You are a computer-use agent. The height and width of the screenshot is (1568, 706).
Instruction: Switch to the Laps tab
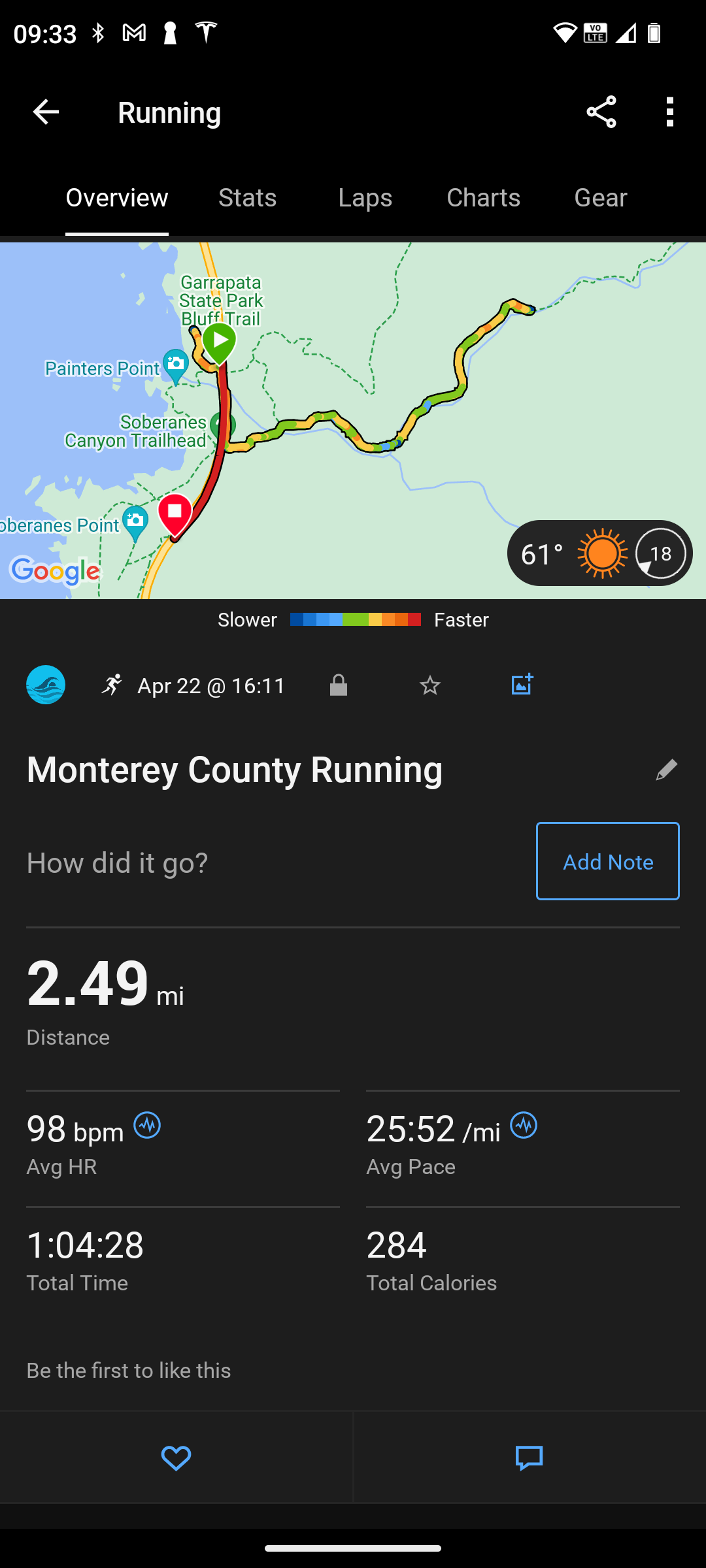[365, 198]
